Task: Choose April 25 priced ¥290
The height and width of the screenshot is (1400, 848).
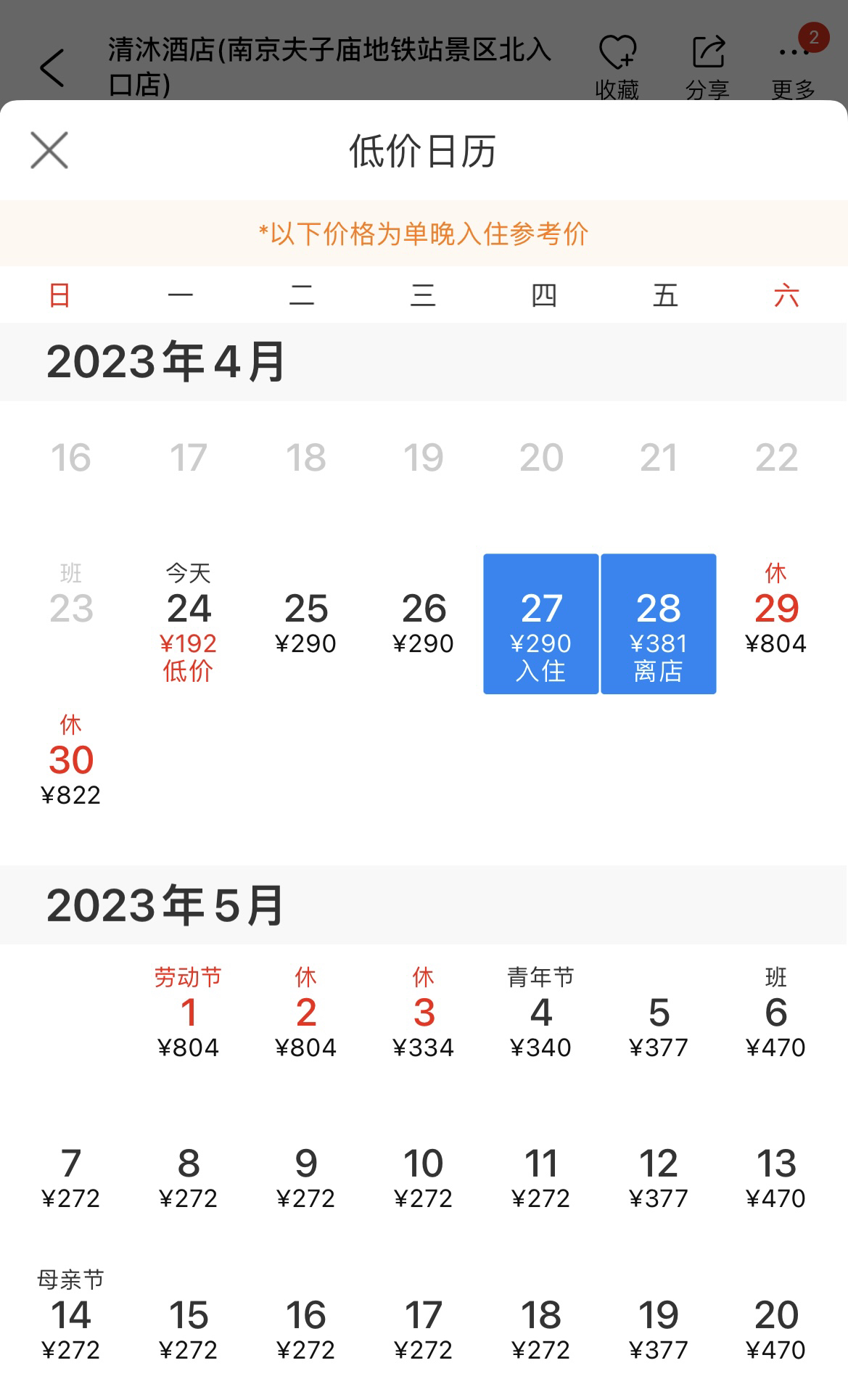Action: point(306,624)
